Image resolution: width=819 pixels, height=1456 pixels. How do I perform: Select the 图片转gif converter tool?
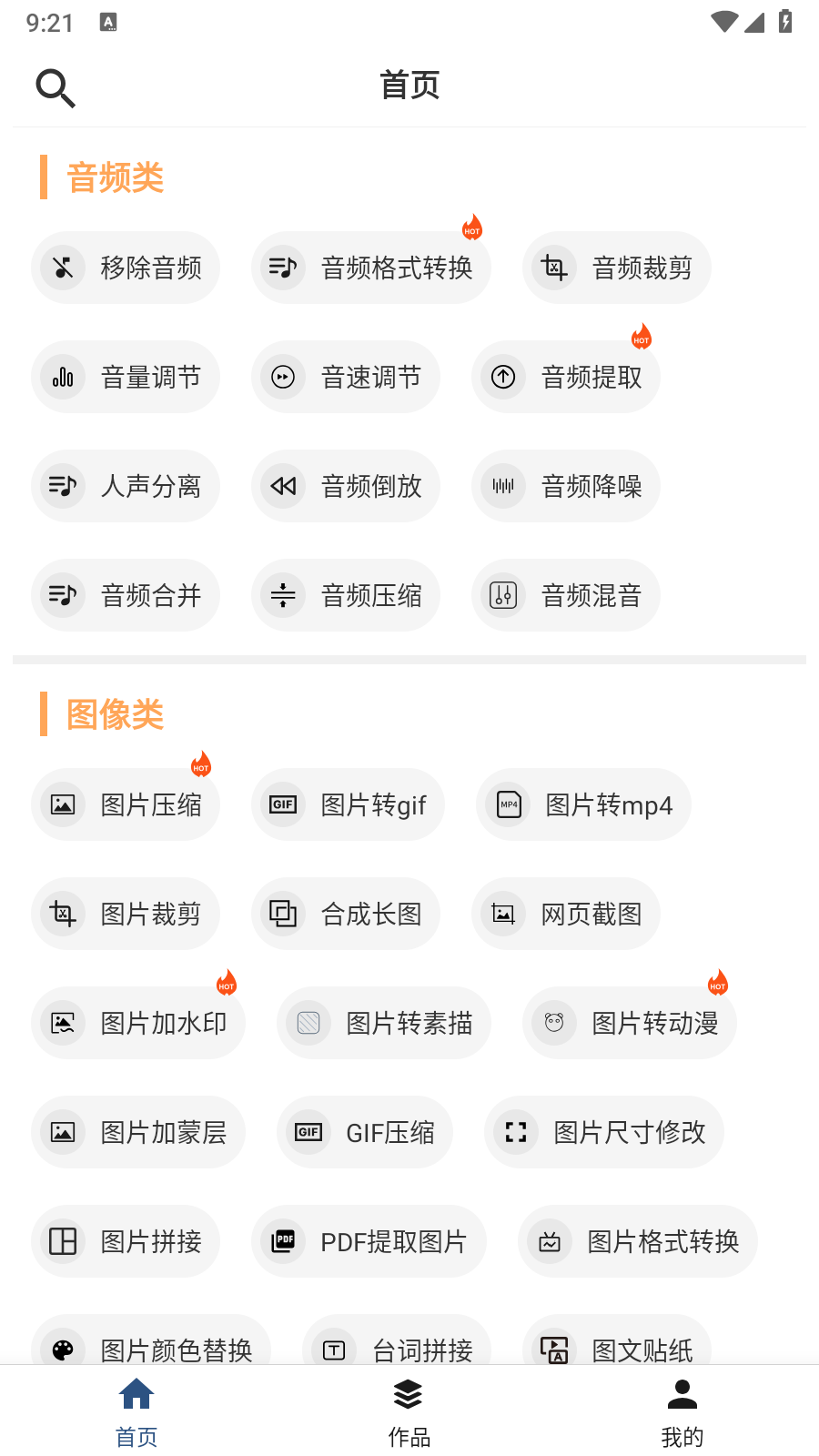tap(348, 804)
